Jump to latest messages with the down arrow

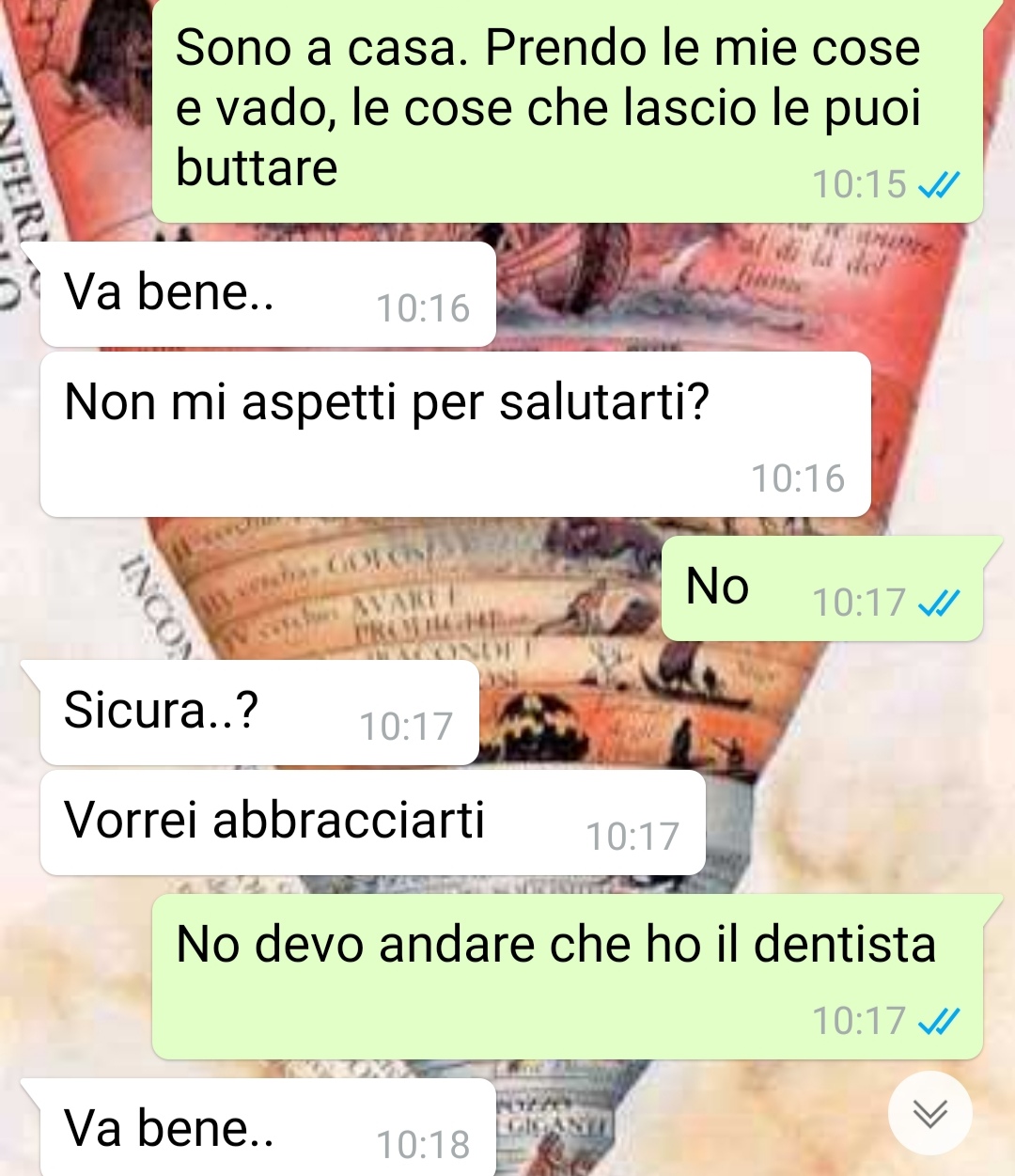coord(929,1114)
